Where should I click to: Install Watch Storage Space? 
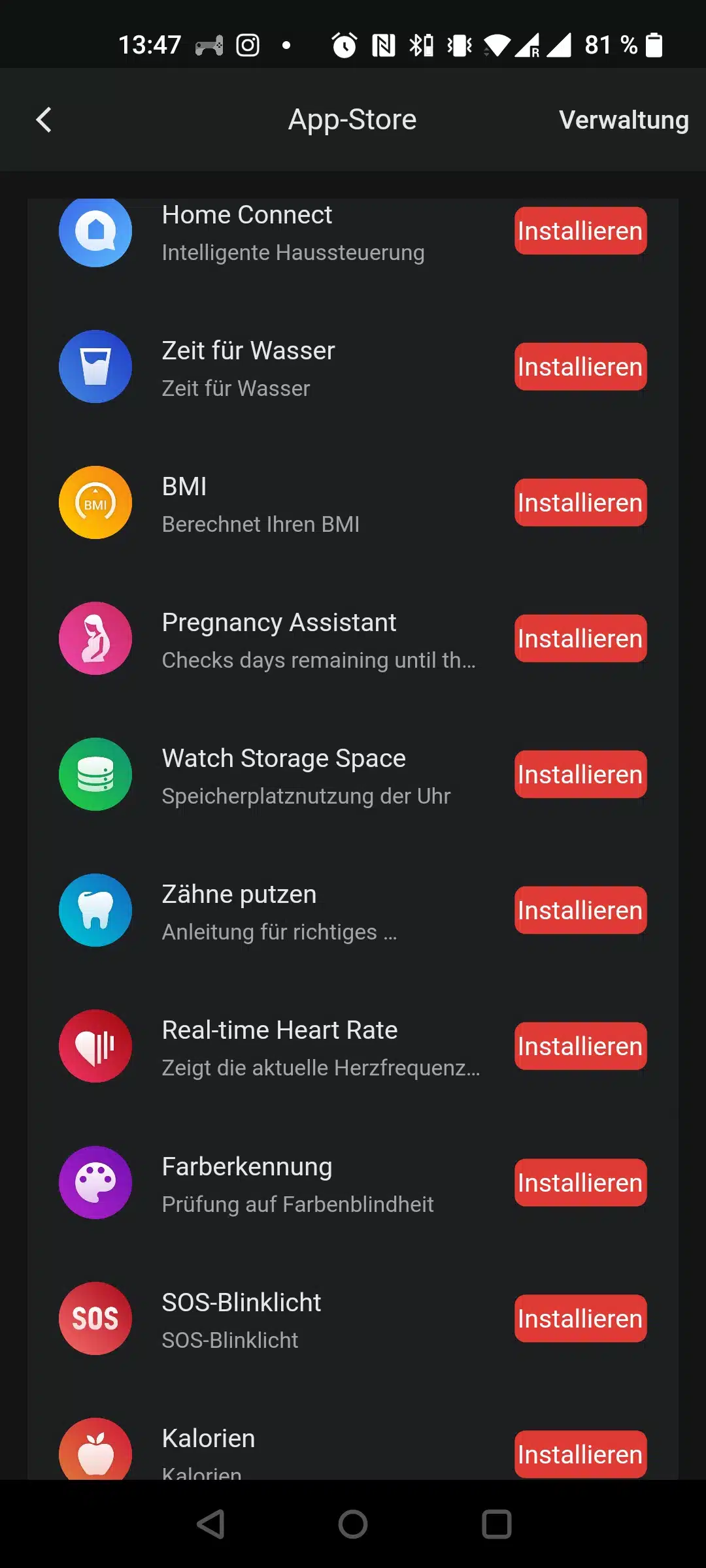point(580,775)
